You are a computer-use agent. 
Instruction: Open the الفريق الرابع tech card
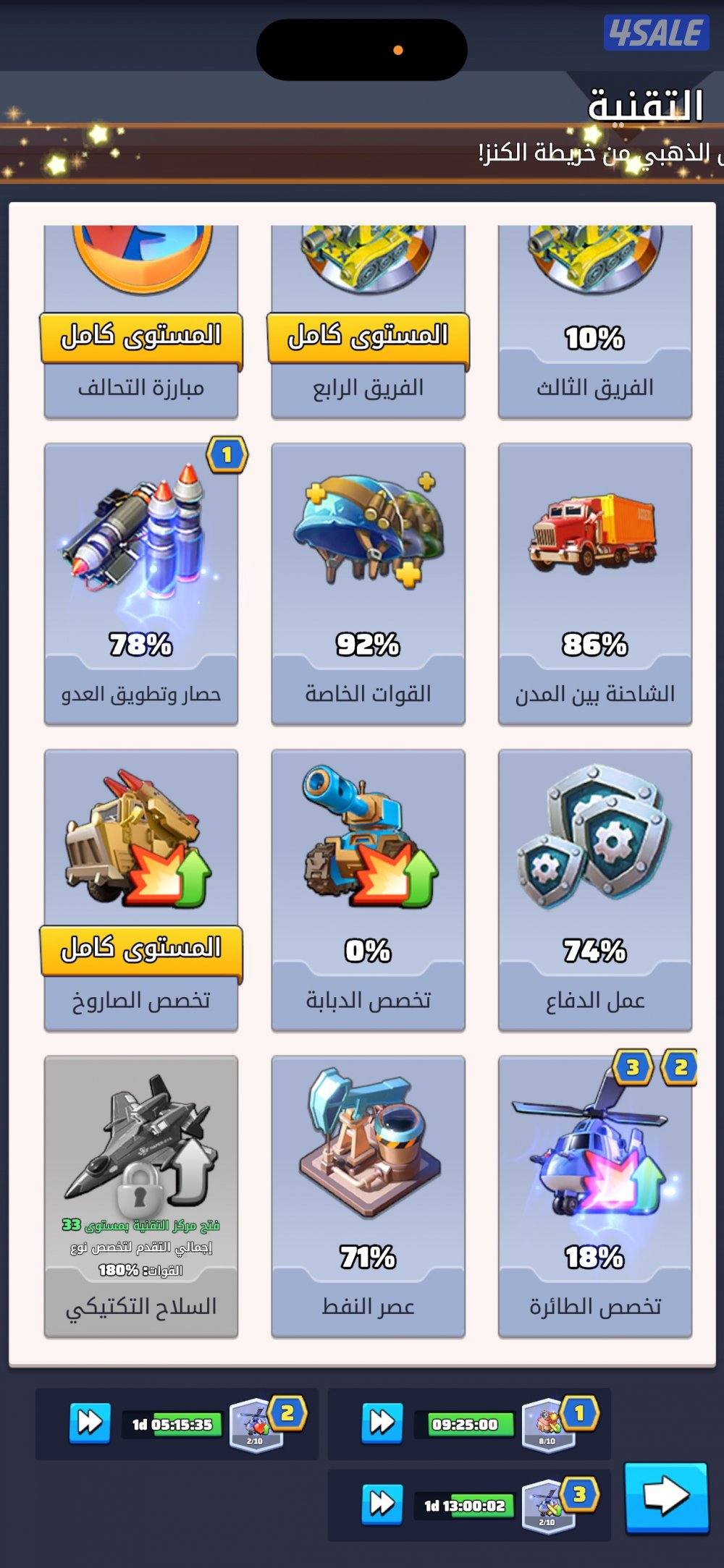tap(368, 322)
